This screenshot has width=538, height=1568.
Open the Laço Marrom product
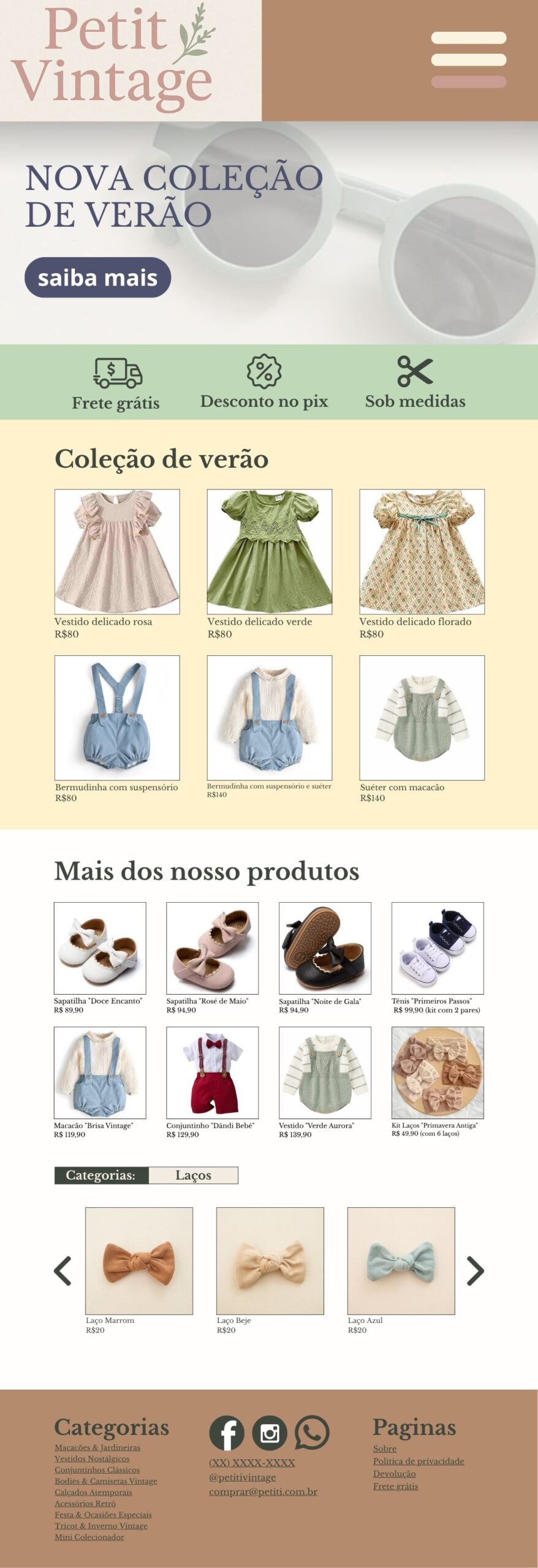(139, 1261)
